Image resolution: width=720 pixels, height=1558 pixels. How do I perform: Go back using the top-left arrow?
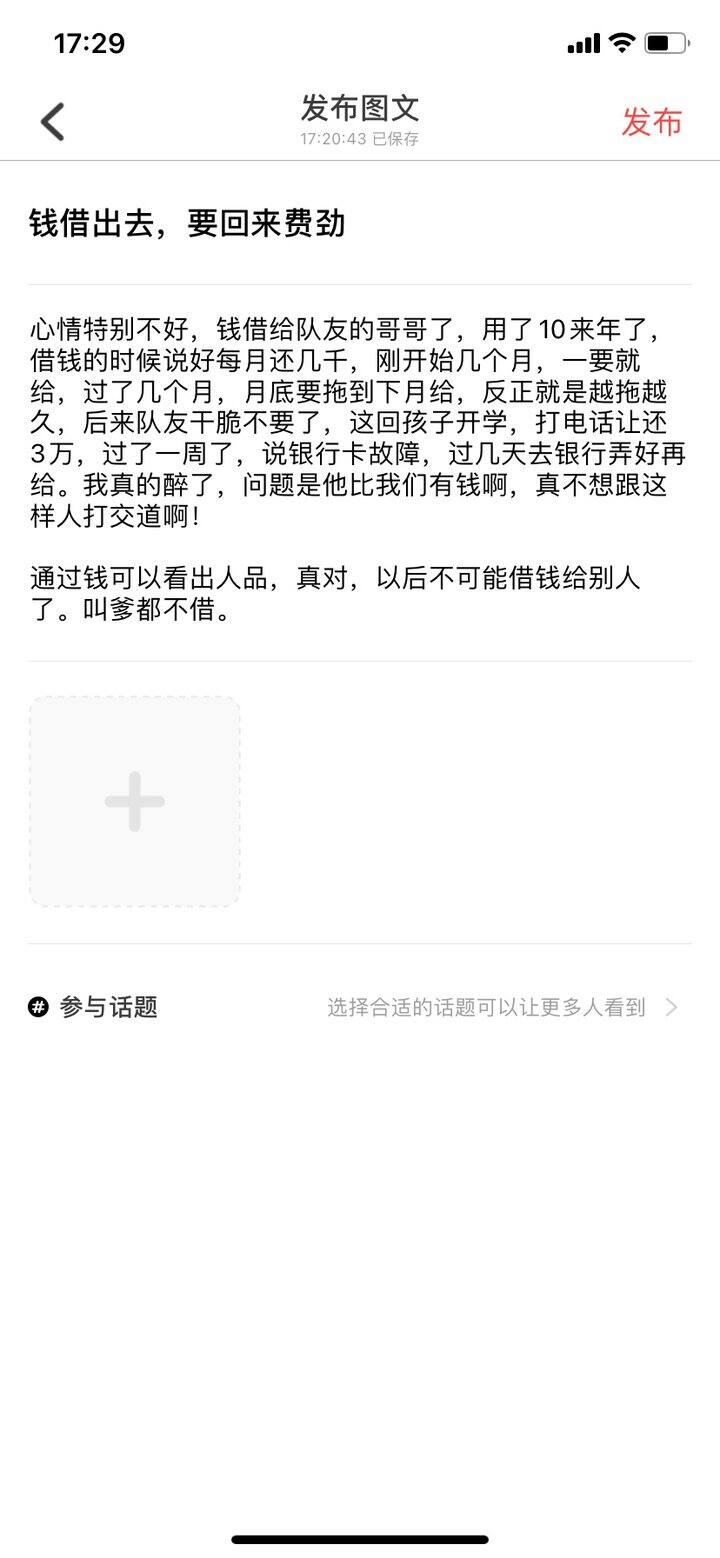pos(53,122)
